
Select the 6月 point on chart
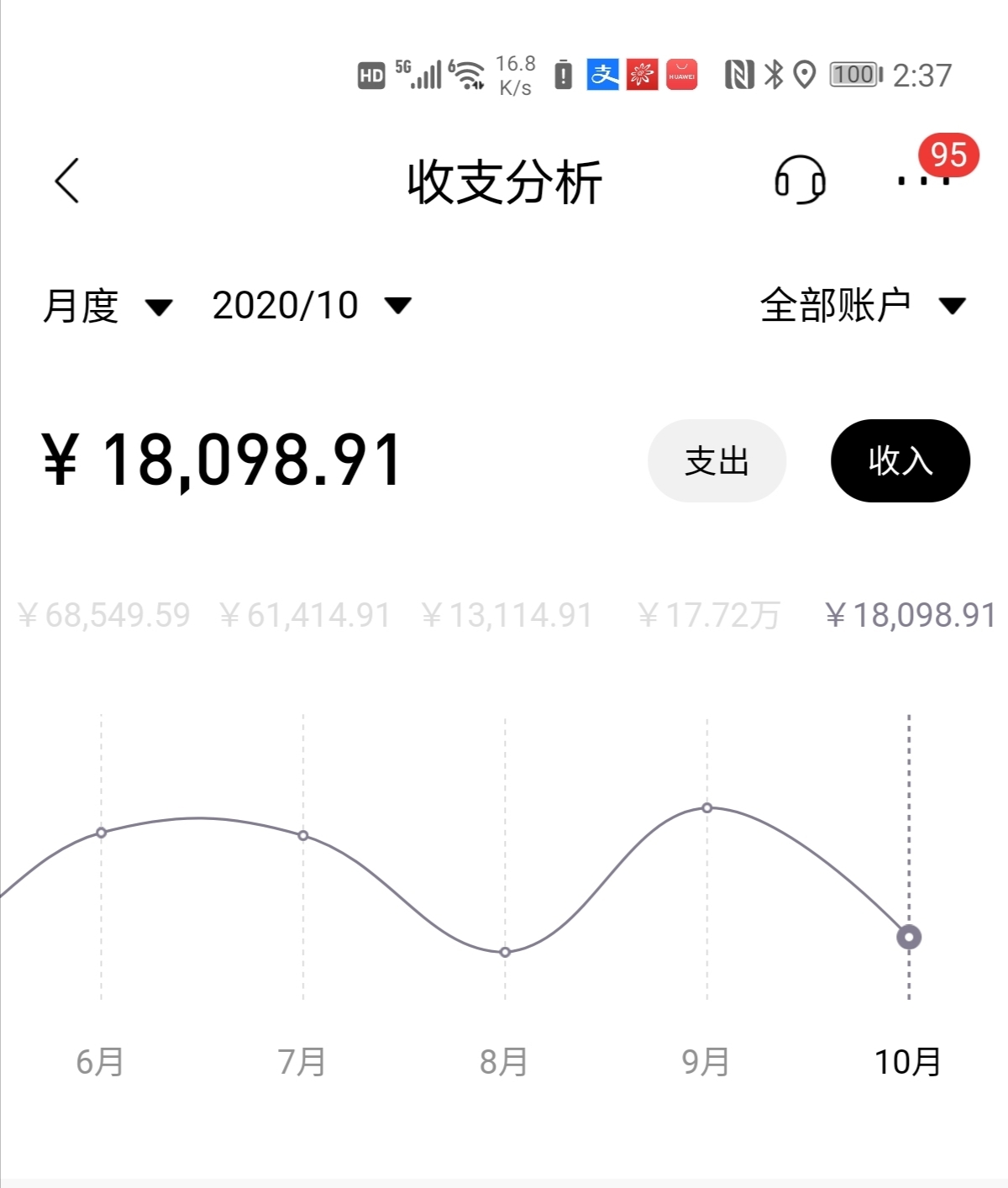[x=102, y=833]
